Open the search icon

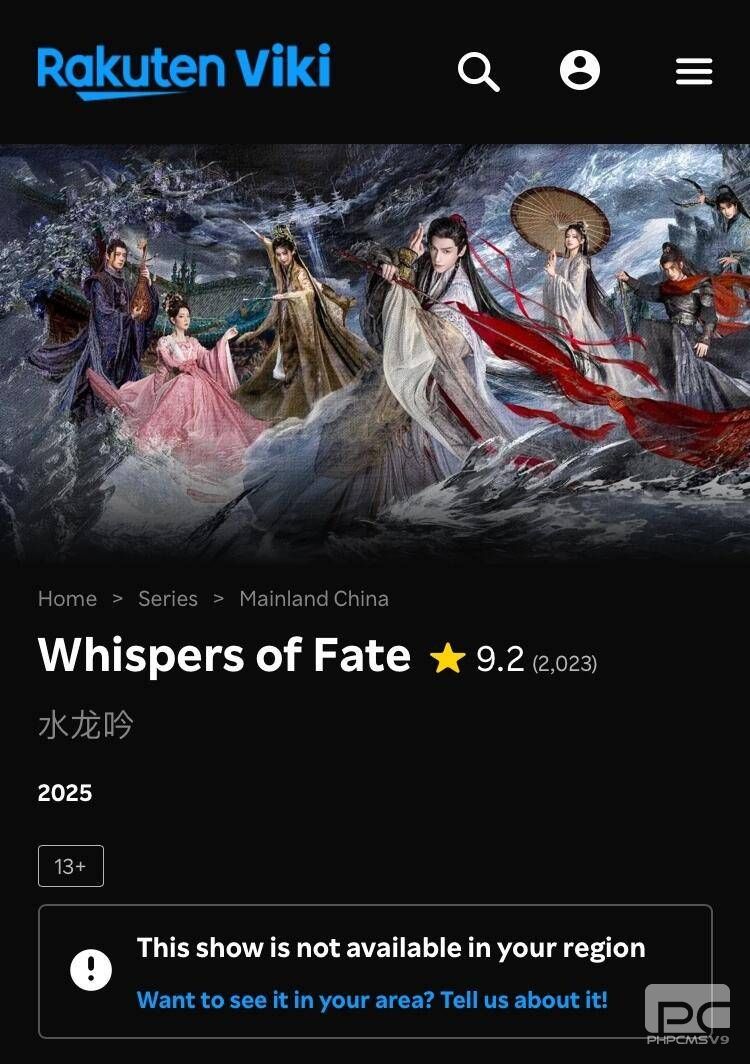coord(478,72)
